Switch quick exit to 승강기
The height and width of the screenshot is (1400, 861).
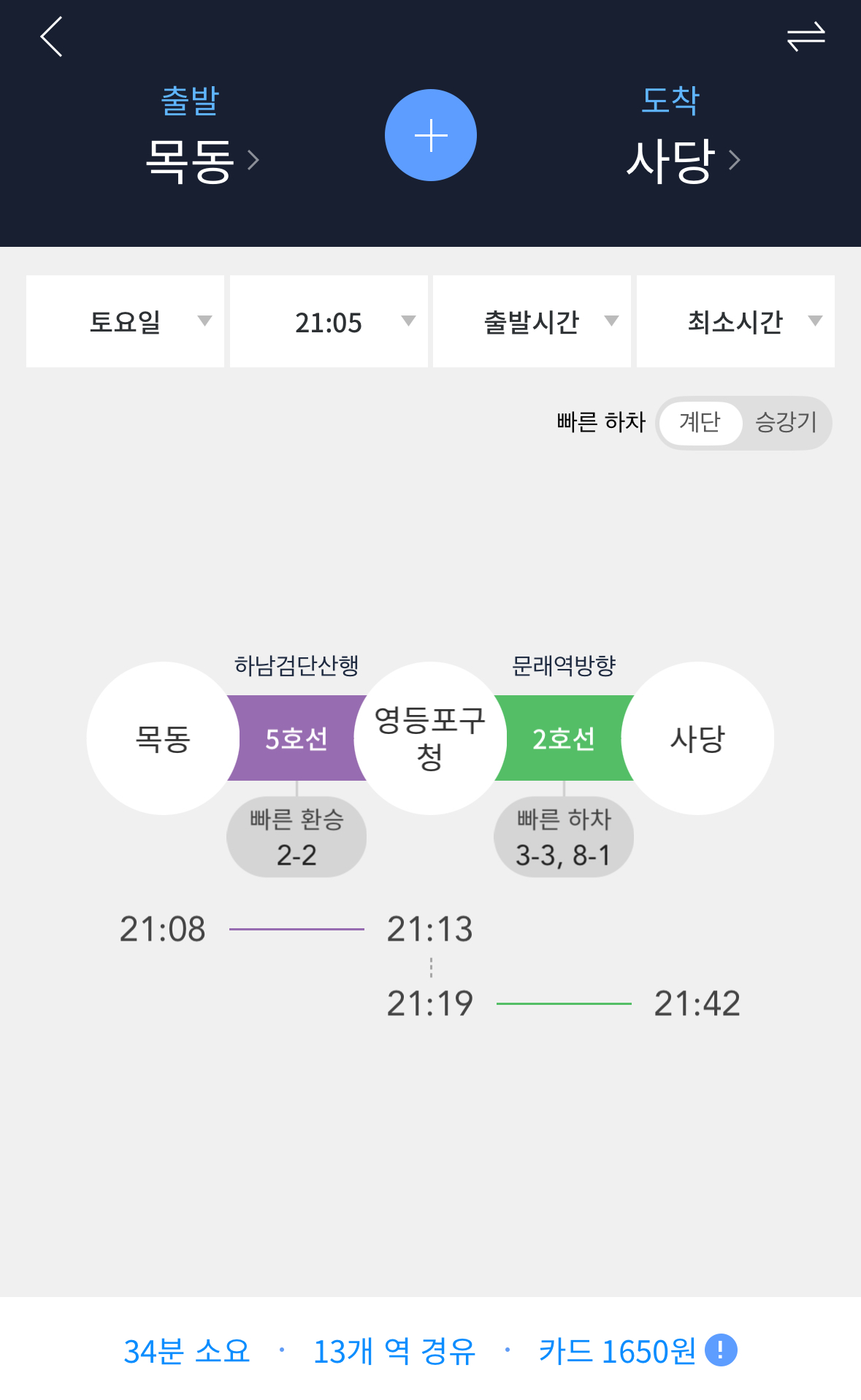point(786,423)
